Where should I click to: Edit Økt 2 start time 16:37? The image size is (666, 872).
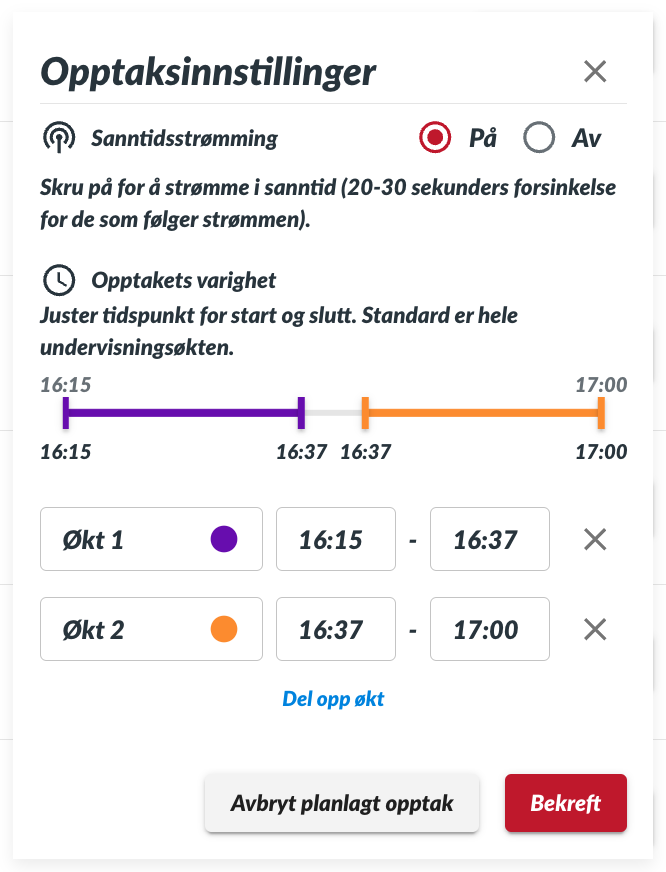tap(331, 629)
